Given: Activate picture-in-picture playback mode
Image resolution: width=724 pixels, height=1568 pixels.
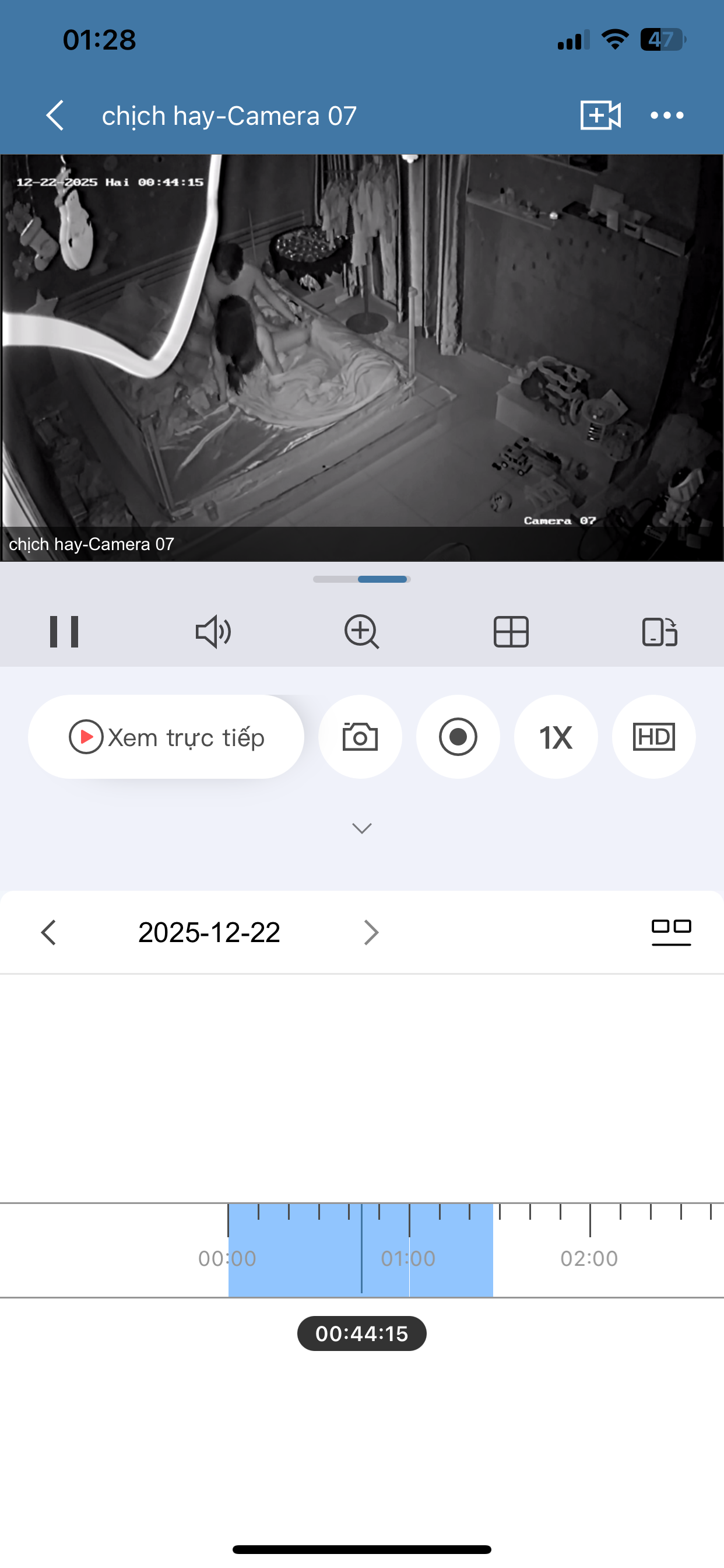Looking at the screenshot, I should click(658, 632).
